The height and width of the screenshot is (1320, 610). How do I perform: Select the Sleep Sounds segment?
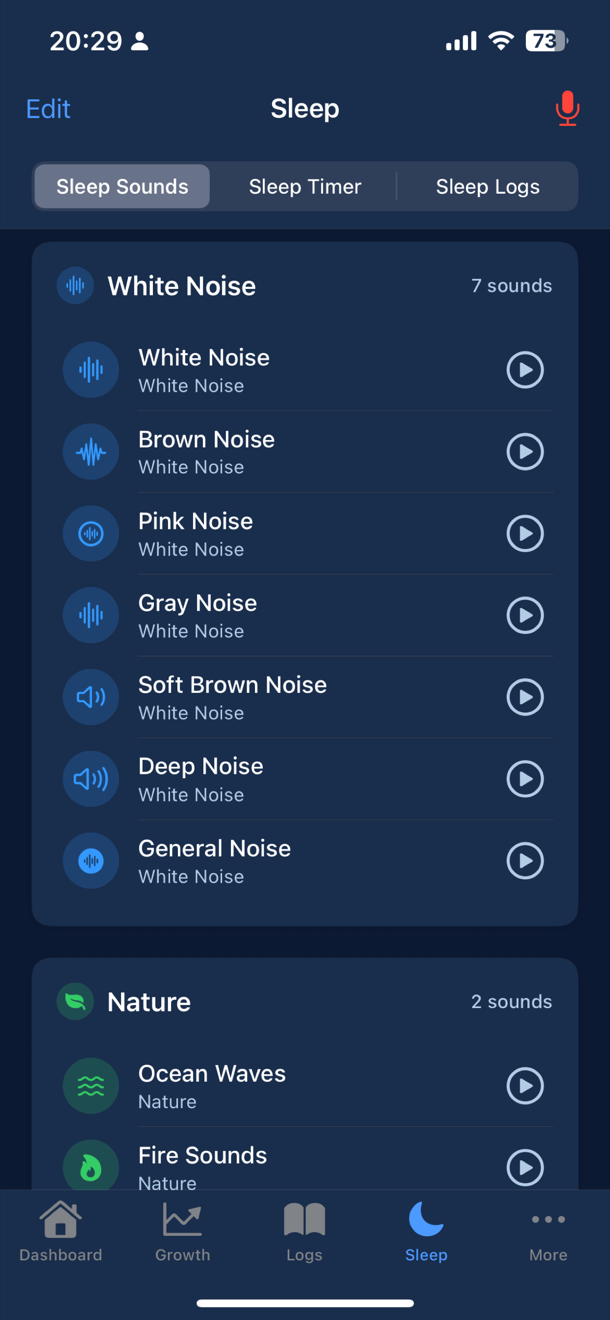pos(122,186)
